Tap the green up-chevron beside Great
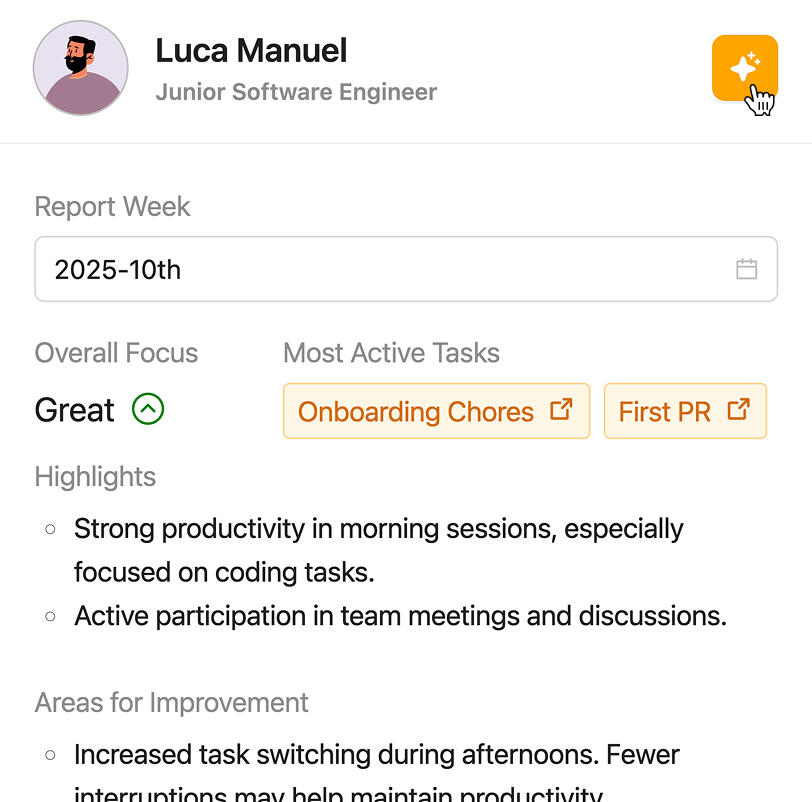The width and height of the screenshot is (812, 802). point(148,409)
